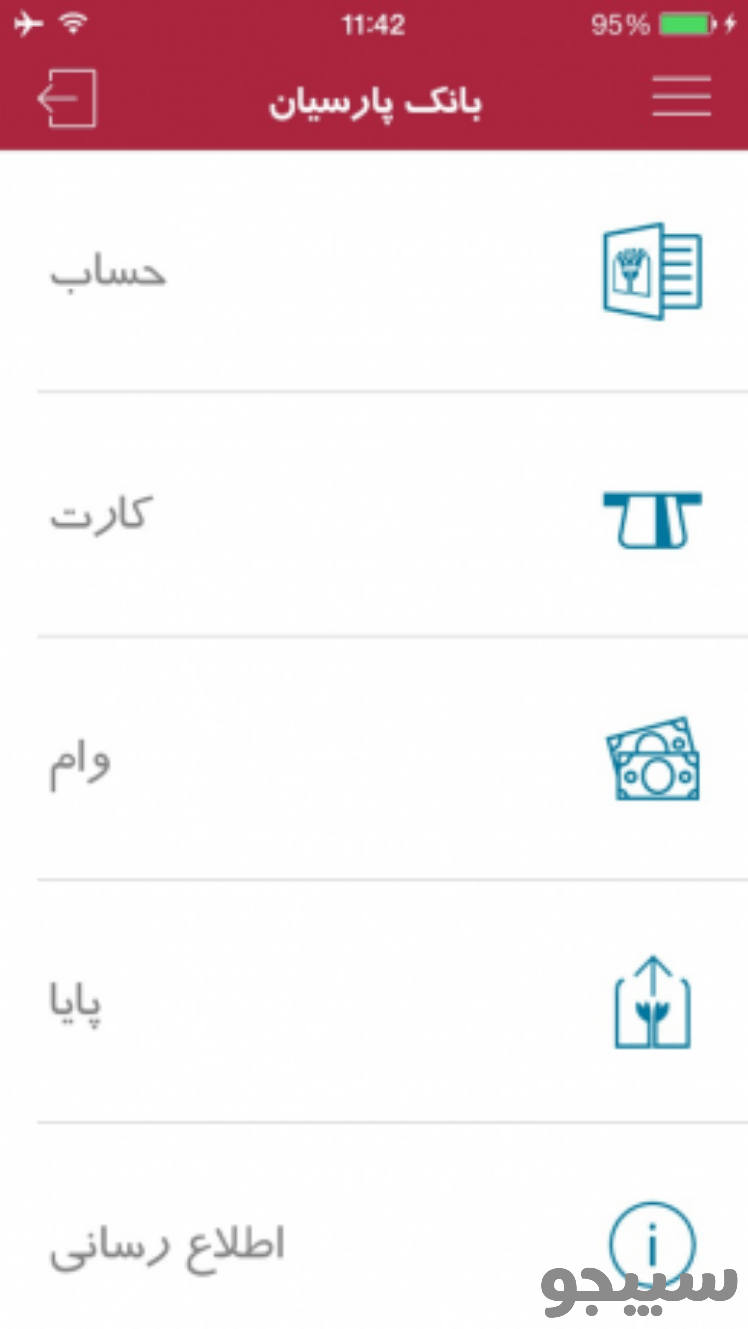Select the کارت (Card) ATM icon
Viewport: 748px width, 1329px height.
tap(651, 518)
